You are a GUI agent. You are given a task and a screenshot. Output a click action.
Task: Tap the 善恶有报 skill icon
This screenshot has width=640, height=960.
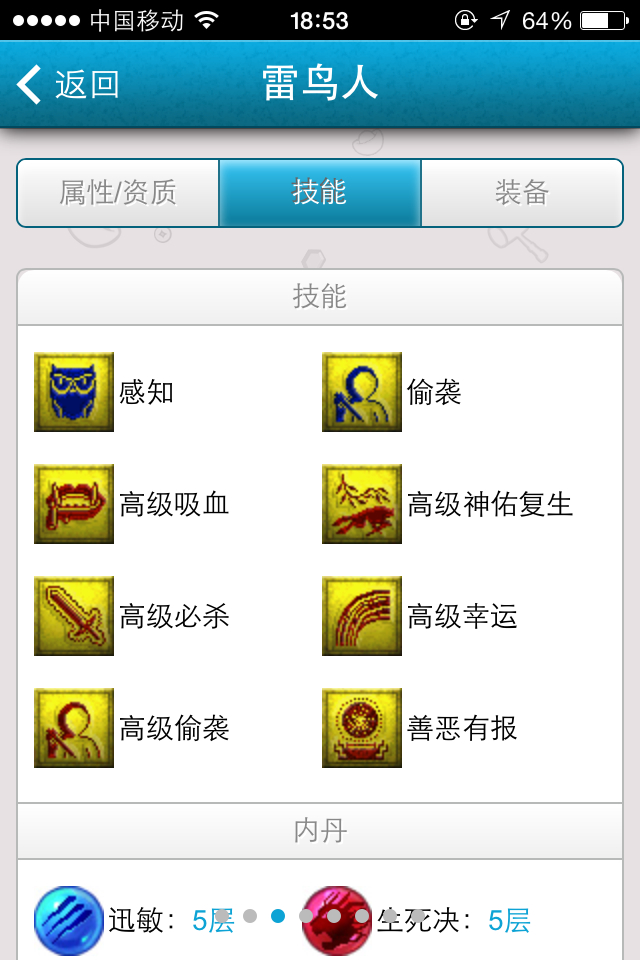pyautogui.click(x=362, y=728)
